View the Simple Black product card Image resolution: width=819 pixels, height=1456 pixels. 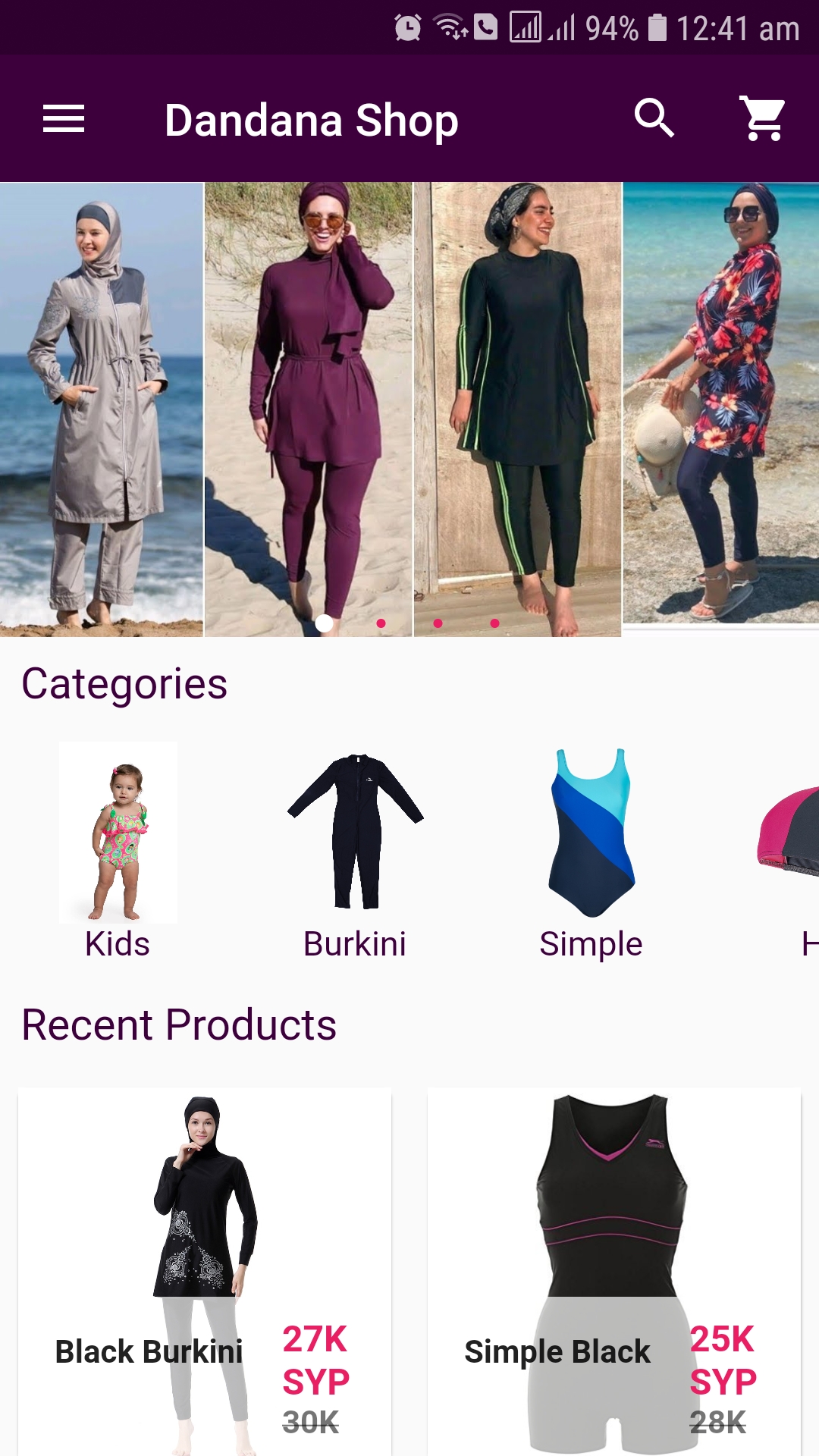[x=614, y=1272]
